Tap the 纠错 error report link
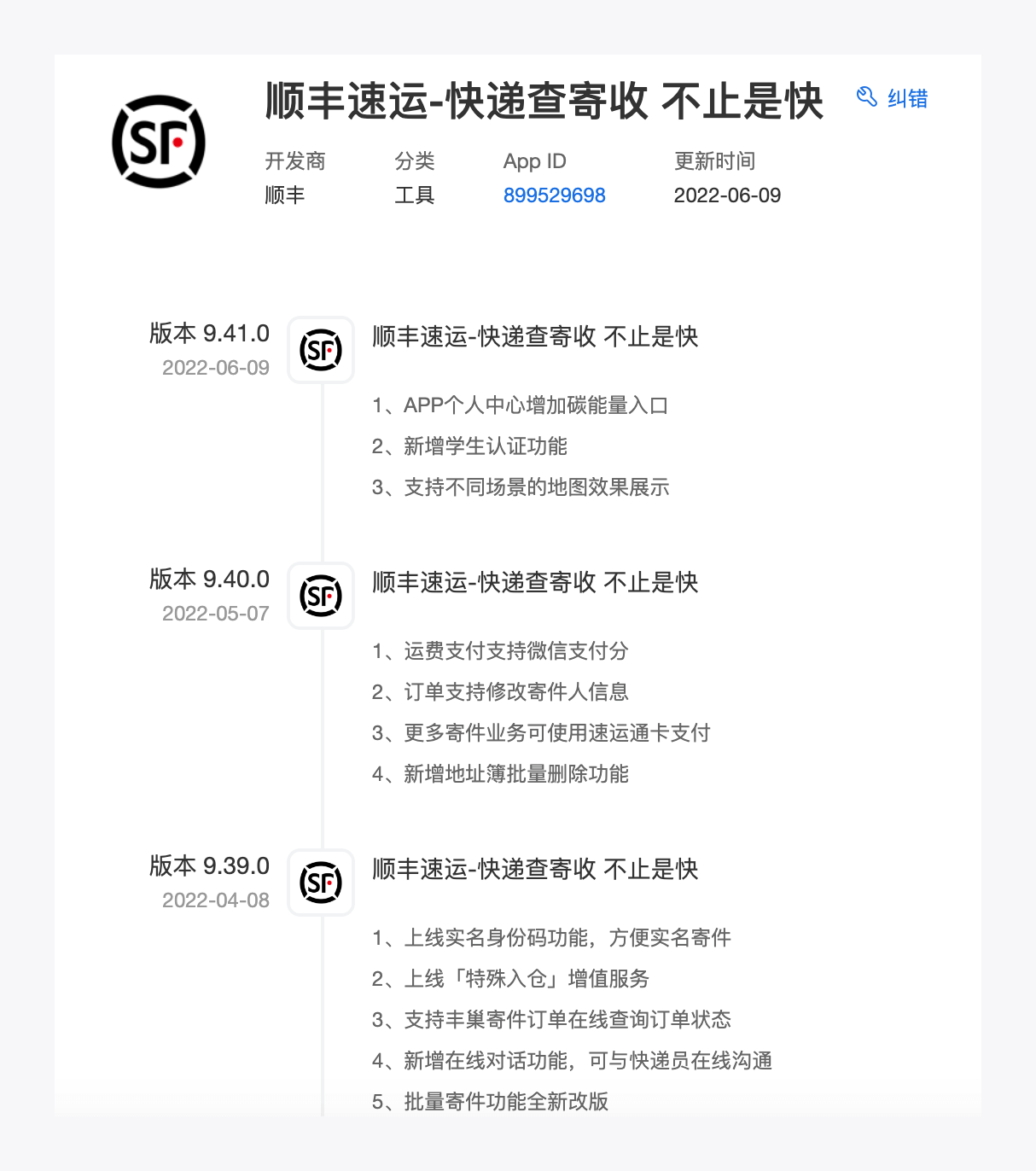This screenshot has width=1036, height=1171. tap(893, 98)
